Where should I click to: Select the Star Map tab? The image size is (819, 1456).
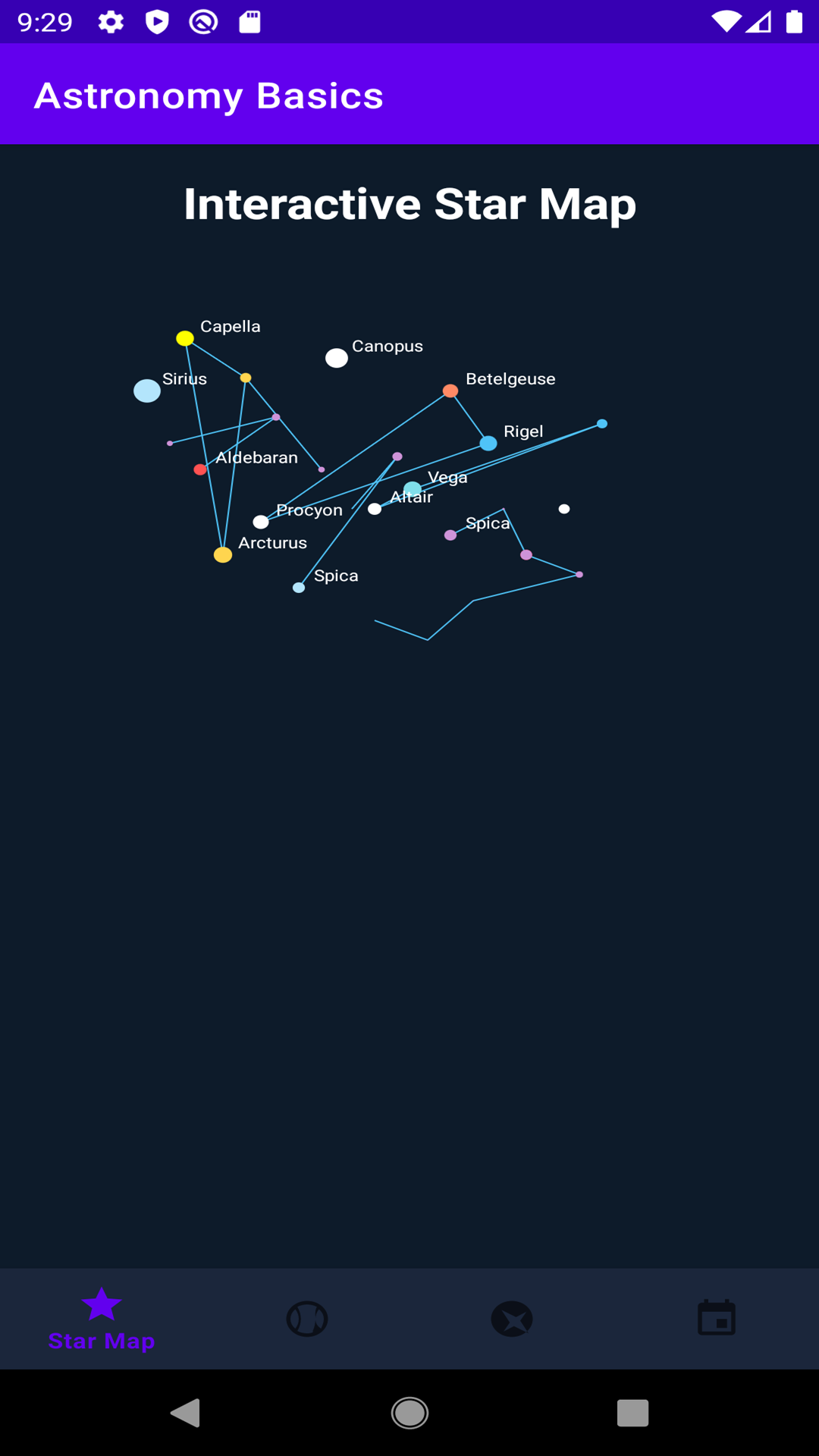coord(102,1319)
